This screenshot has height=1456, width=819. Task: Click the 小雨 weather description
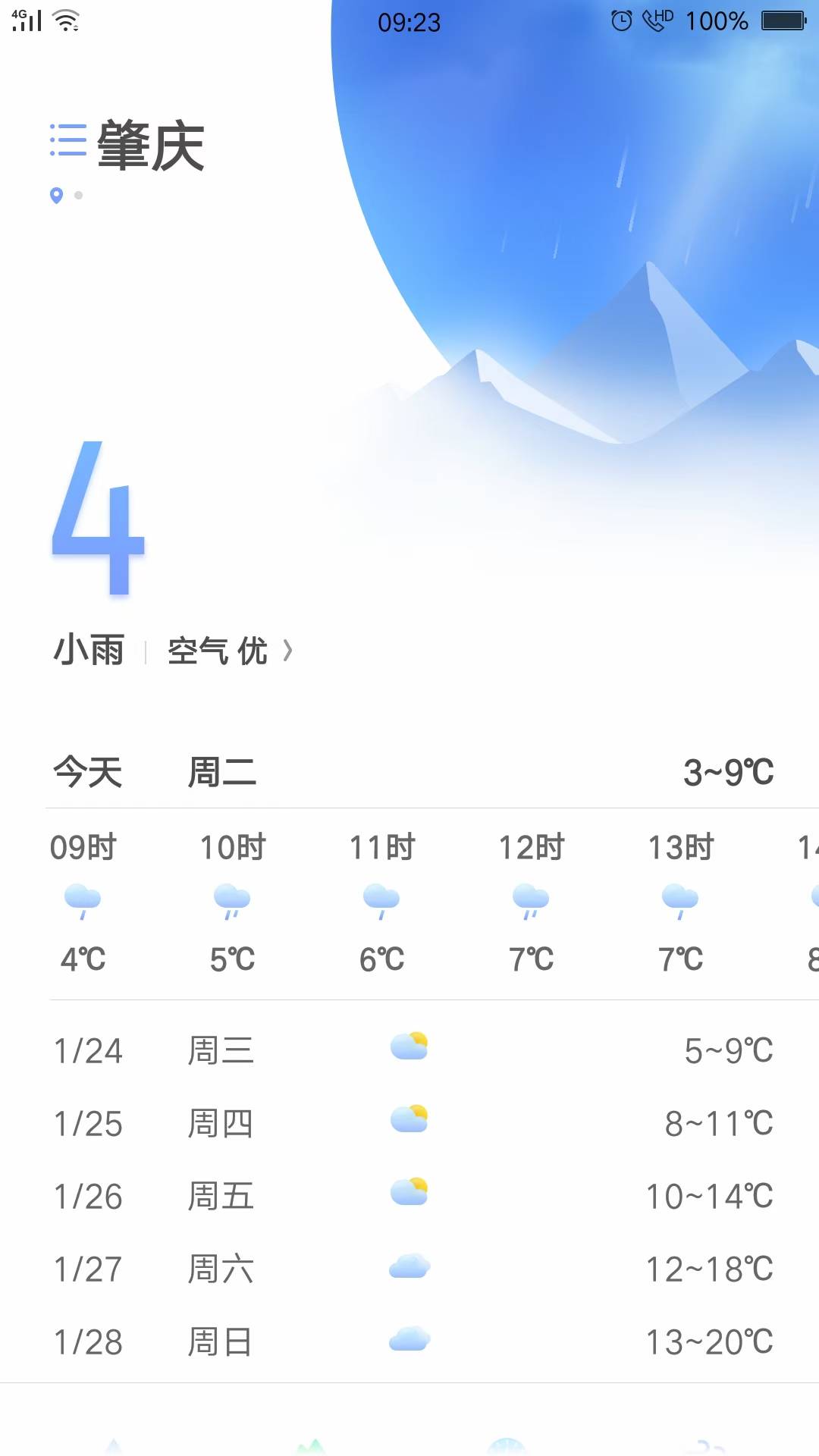pyautogui.click(x=90, y=651)
